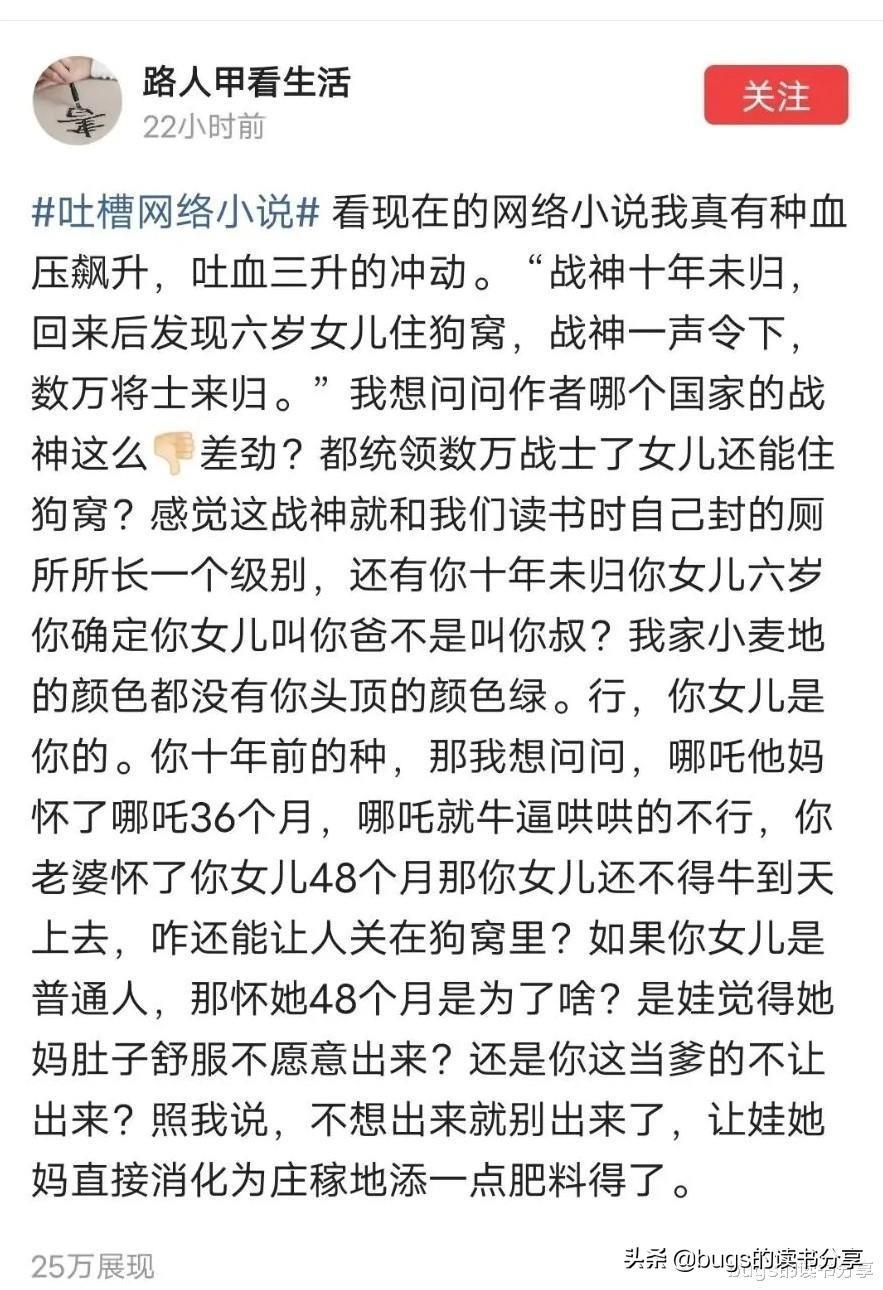Tap the username 路人甲看生活
Viewport: 883px width, 1290px height.
point(246,82)
